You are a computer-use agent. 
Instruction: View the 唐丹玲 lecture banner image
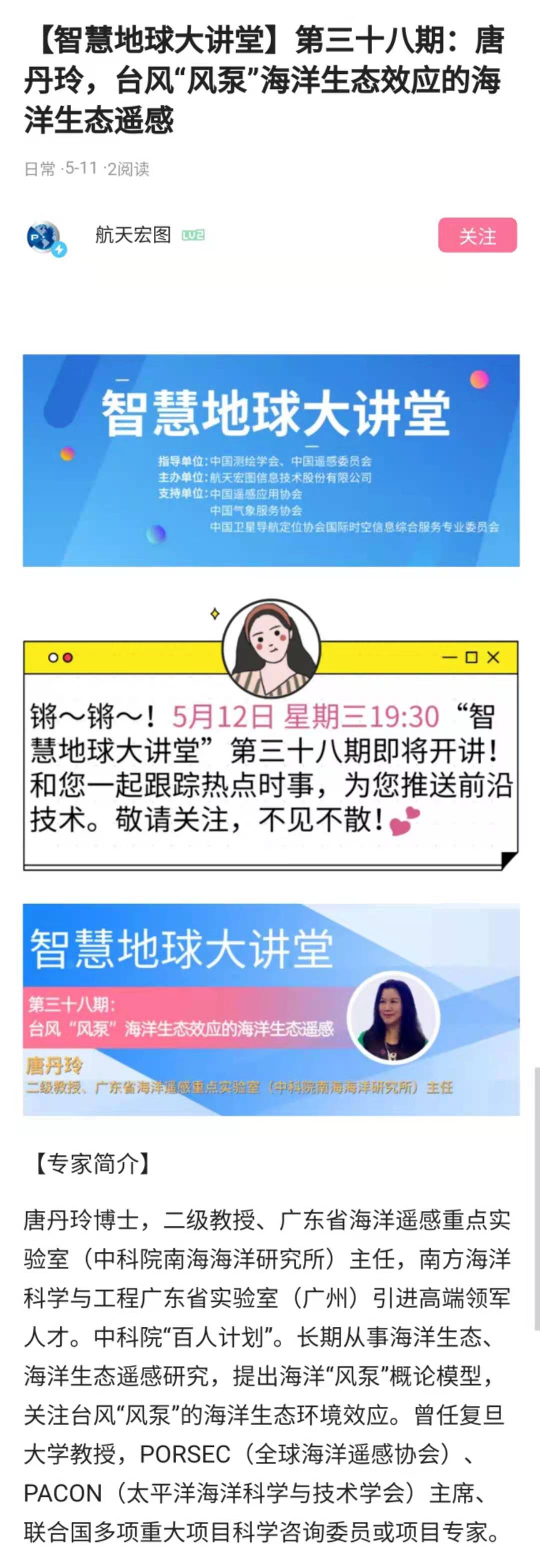point(271,1009)
